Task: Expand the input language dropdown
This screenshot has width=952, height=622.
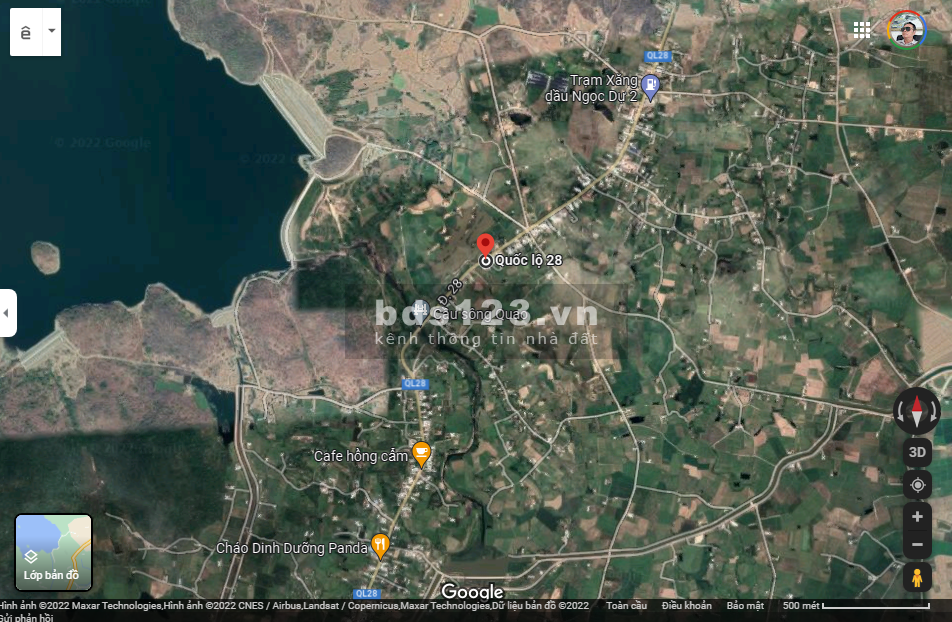Action: [52, 32]
